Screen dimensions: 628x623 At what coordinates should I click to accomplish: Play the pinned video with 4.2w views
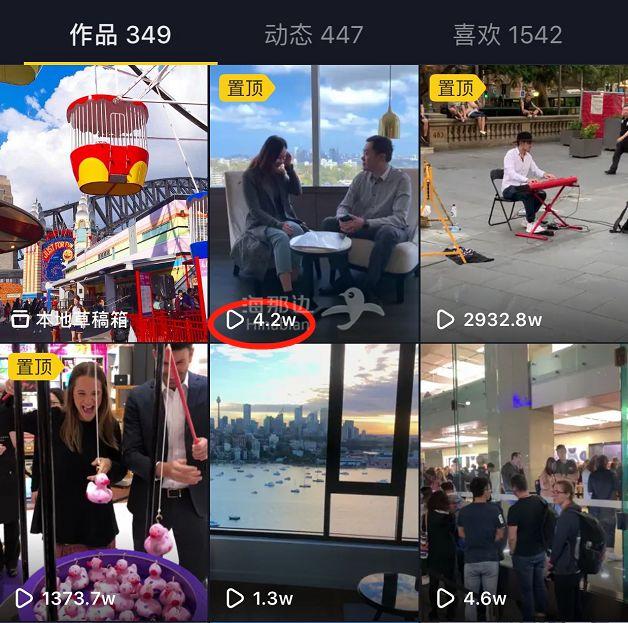click(313, 203)
